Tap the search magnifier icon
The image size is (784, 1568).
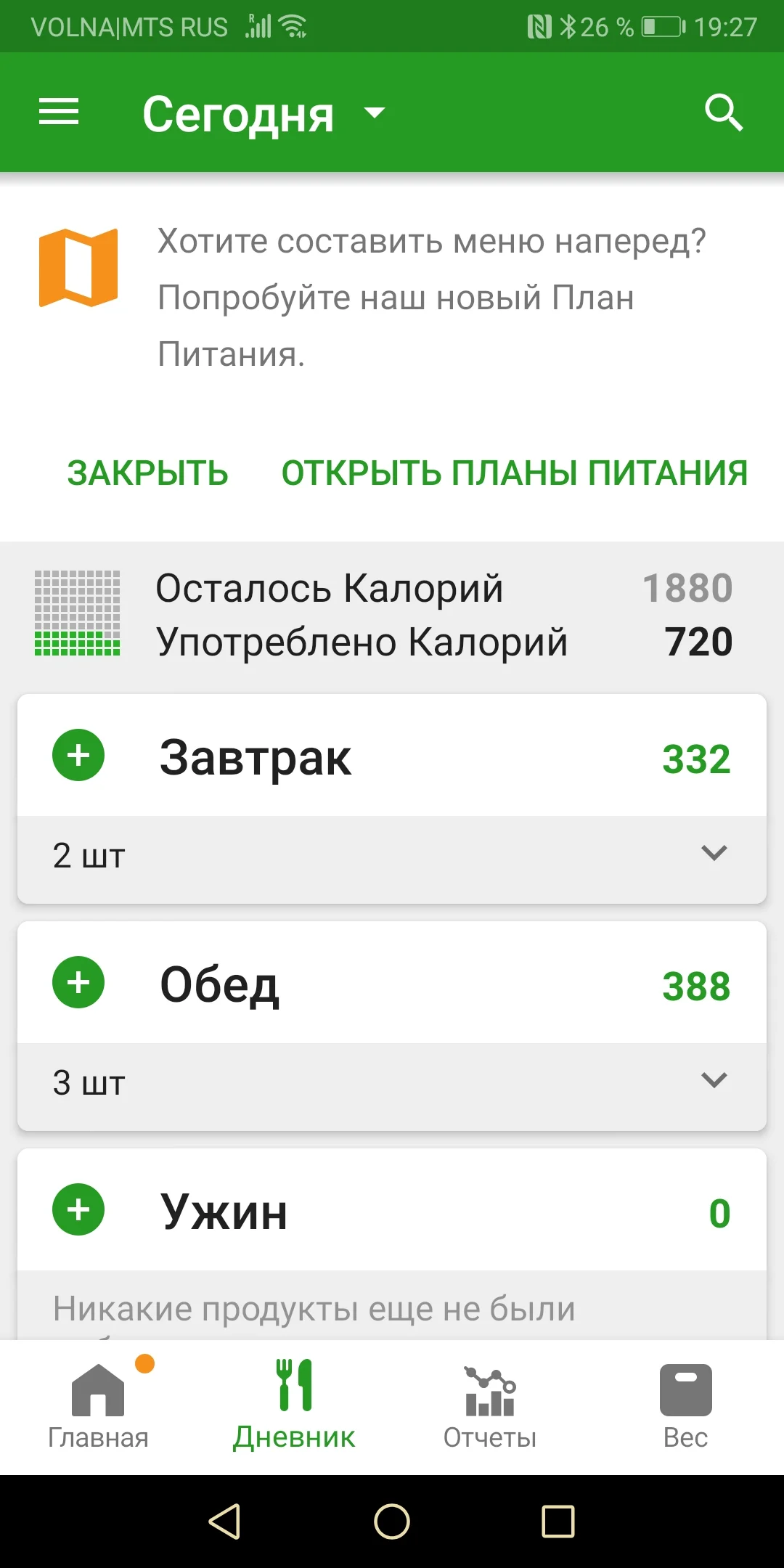pos(723,113)
